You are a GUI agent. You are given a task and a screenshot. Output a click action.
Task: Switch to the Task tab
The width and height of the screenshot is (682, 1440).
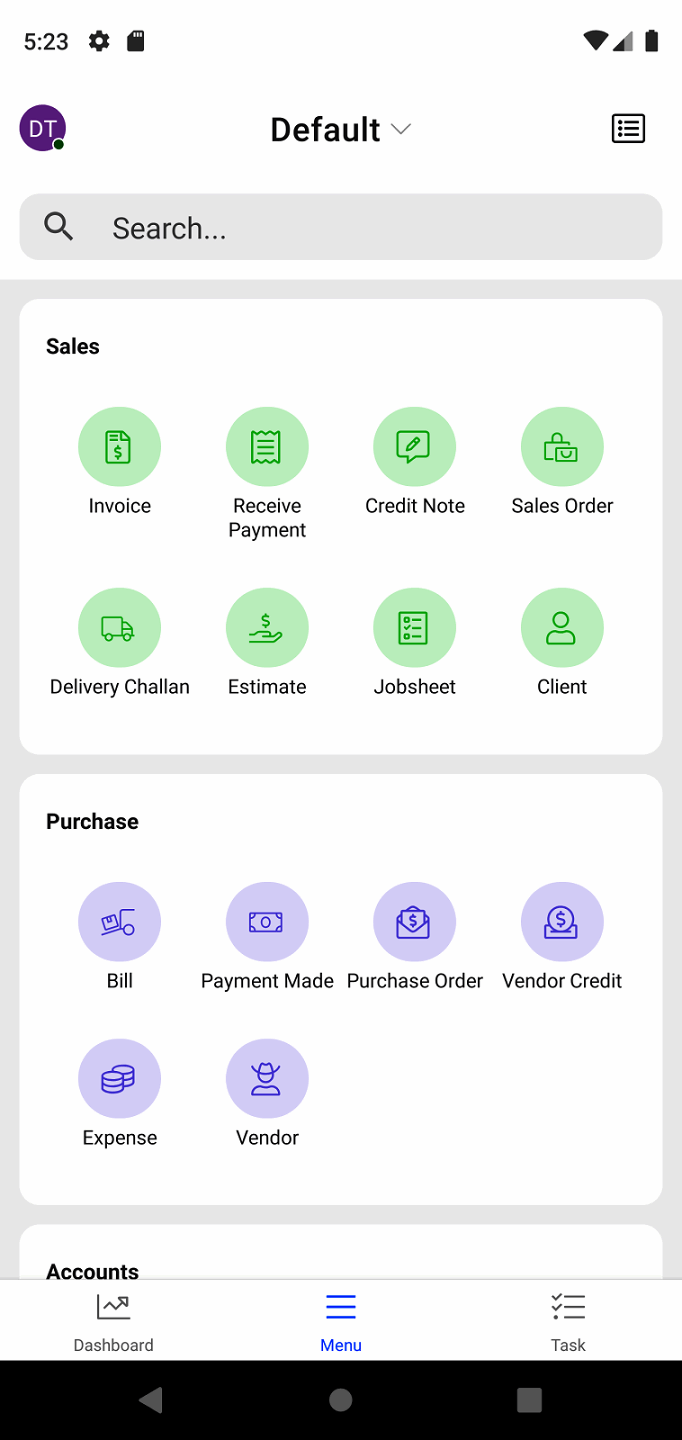point(568,1320)
